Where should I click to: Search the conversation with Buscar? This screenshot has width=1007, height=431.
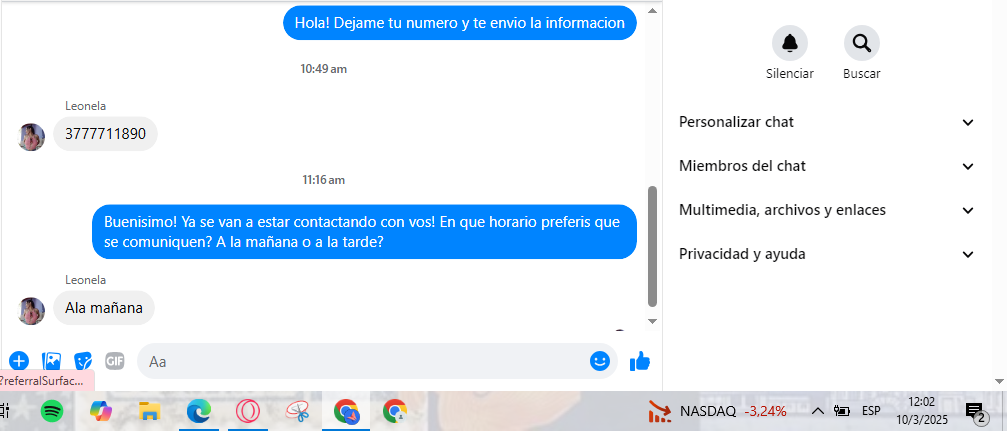pyautogui.click(x=861, y=43)
